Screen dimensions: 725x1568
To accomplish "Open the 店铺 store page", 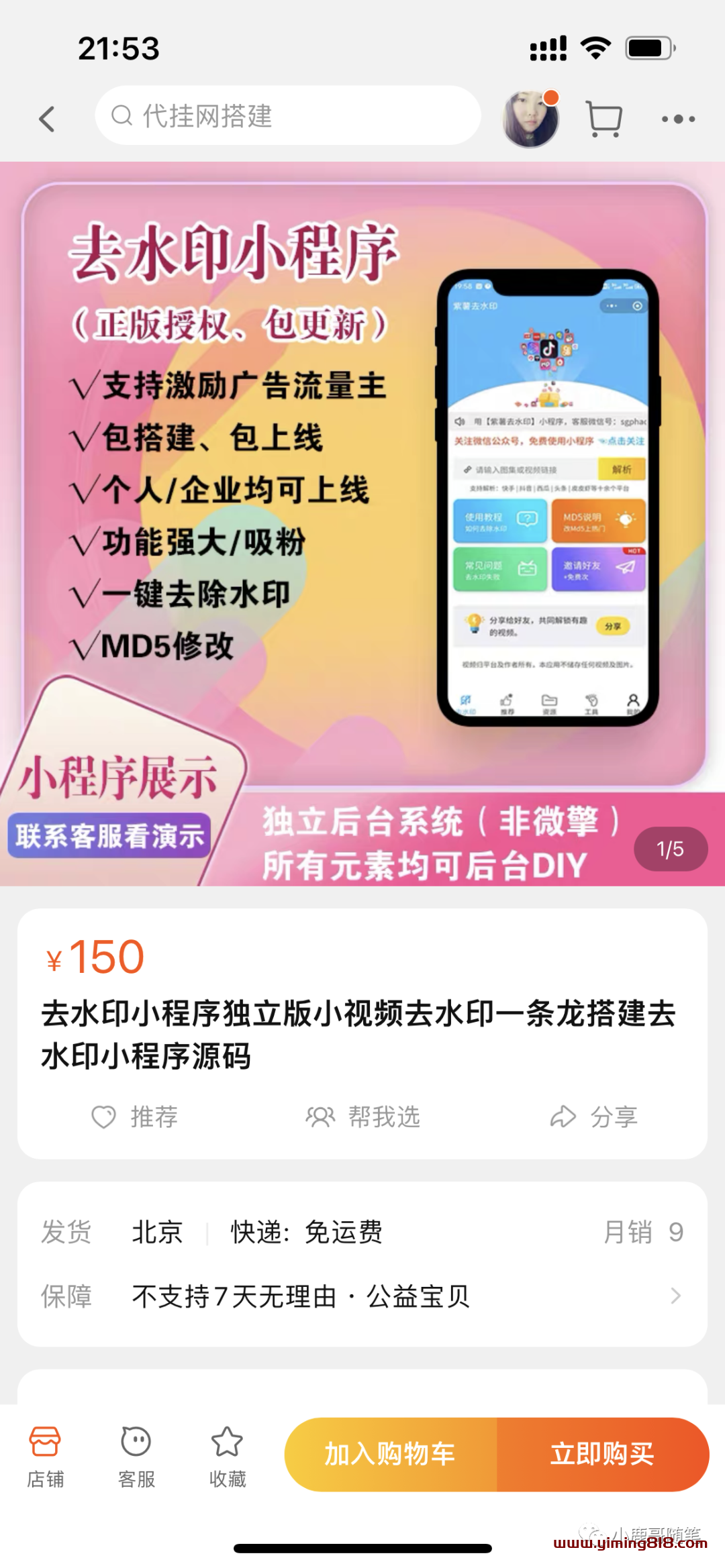I will pos(45,1455).
